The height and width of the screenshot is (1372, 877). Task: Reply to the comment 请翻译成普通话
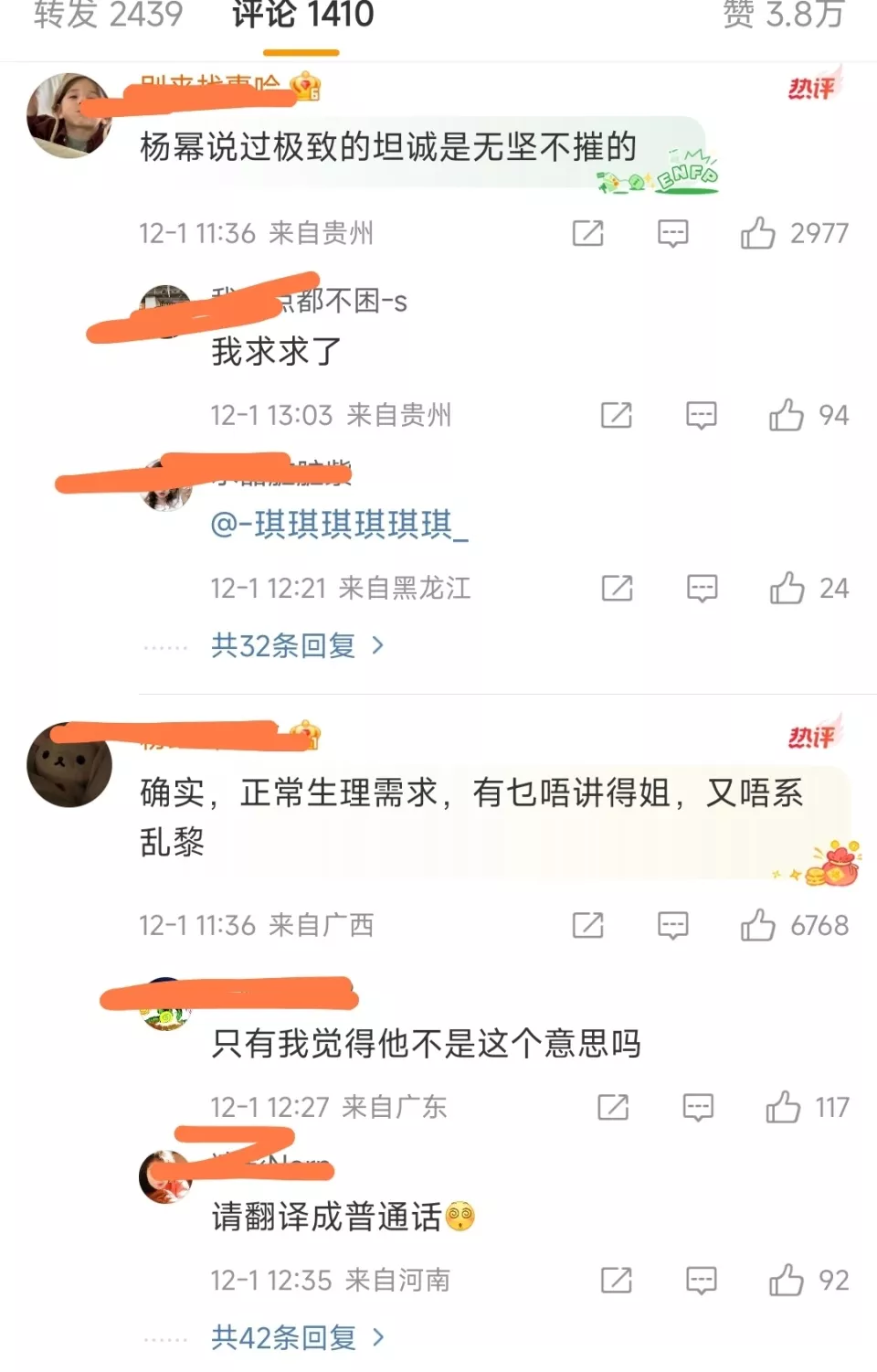click(x=701, y=1280)
